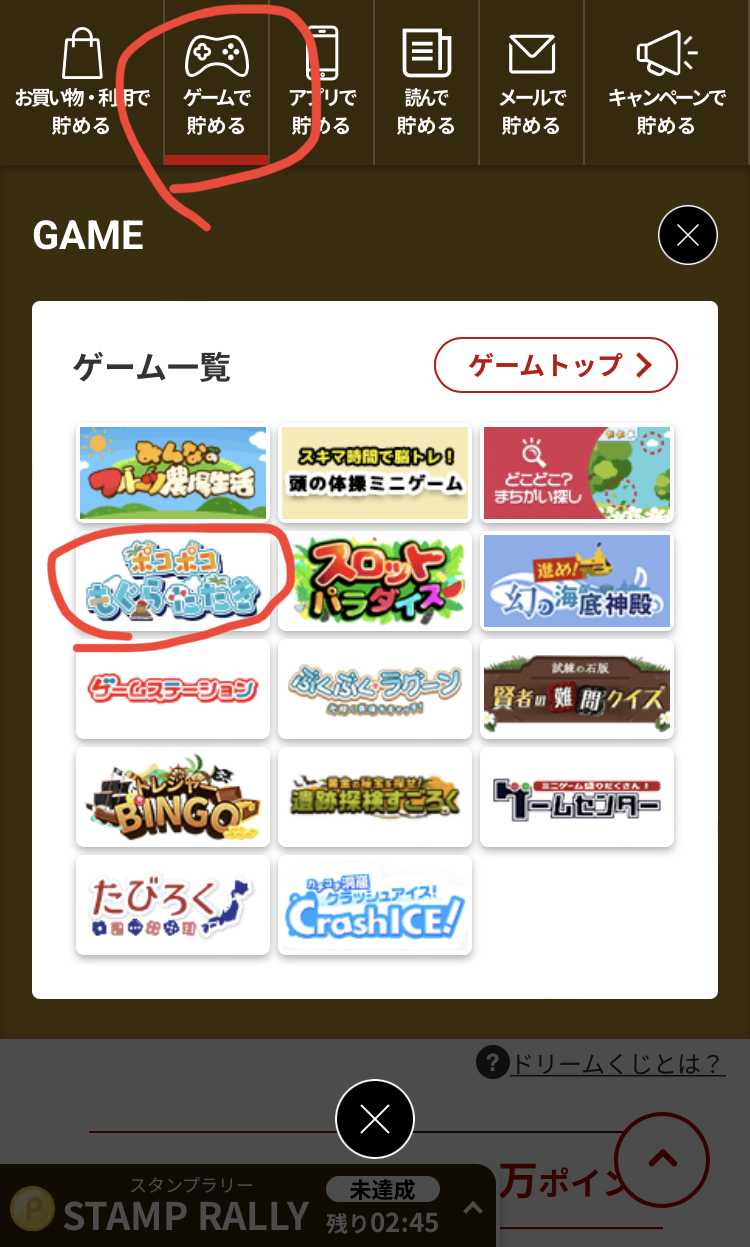Screen dimensions: 750x1247
Task: Switch to the メールで貯める tab
Action: pyautogui.click(x=532, y=82)
